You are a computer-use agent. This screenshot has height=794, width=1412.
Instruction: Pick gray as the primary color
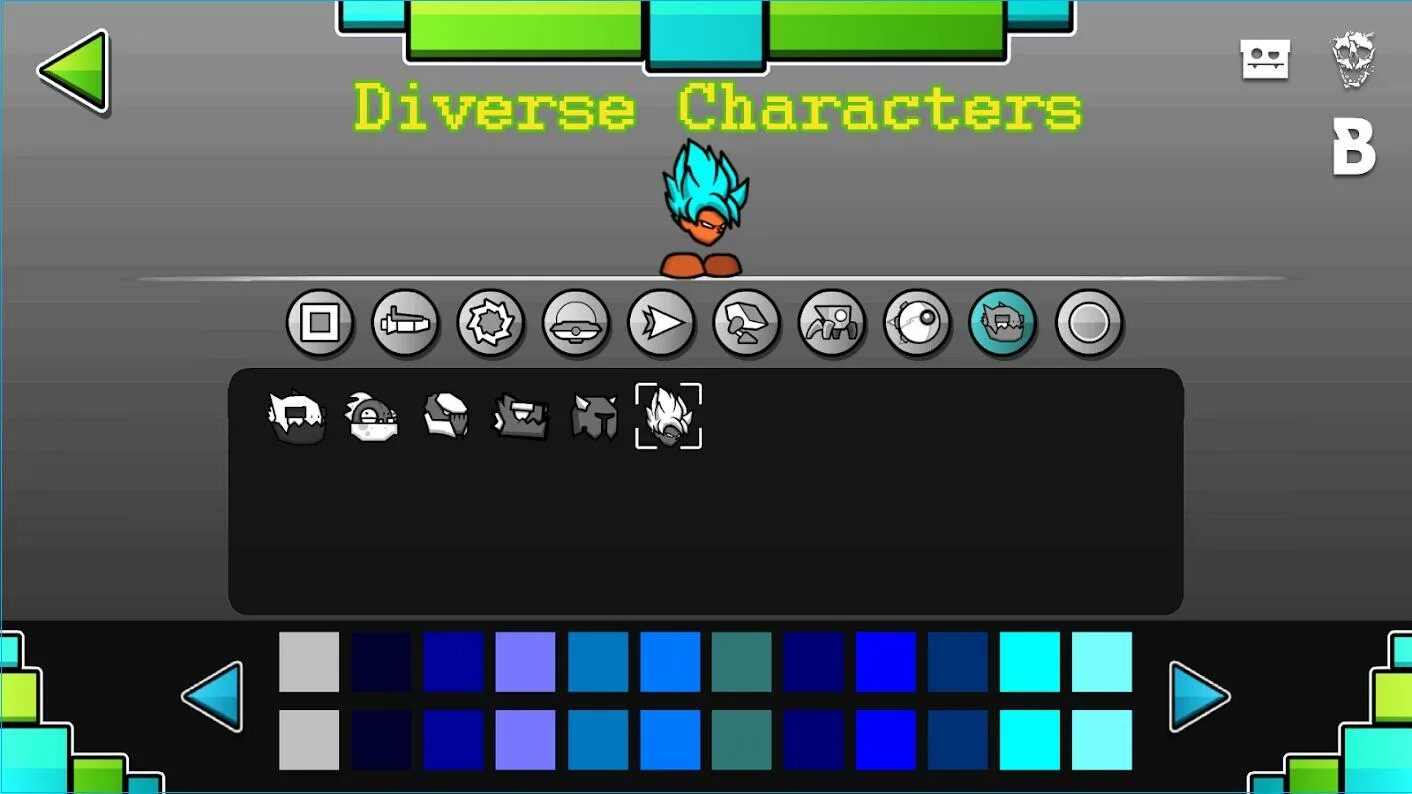point(309,662)
